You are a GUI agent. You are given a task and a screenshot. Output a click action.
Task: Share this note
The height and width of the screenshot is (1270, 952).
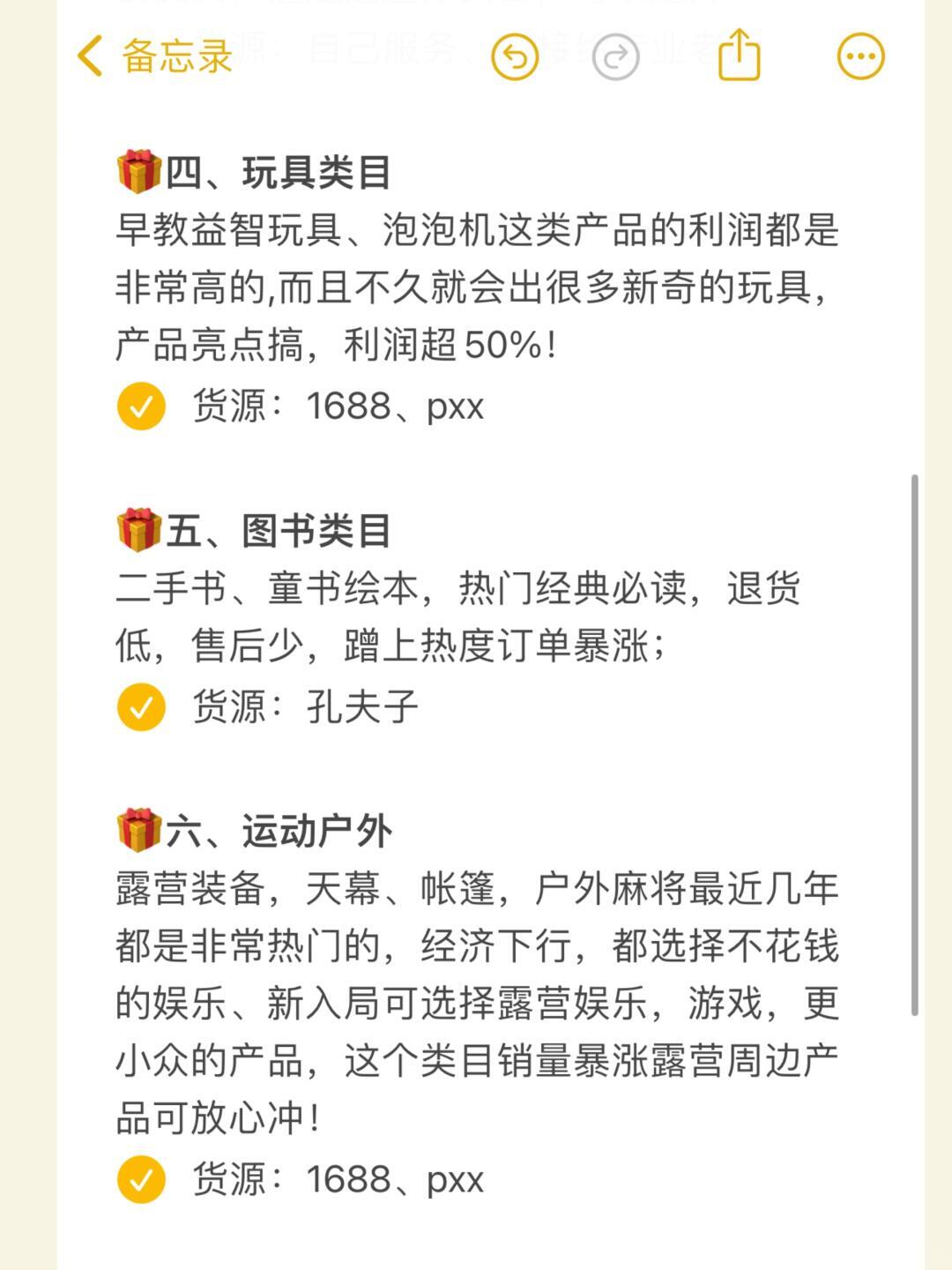pyautogui.click(x=739, y=56)
